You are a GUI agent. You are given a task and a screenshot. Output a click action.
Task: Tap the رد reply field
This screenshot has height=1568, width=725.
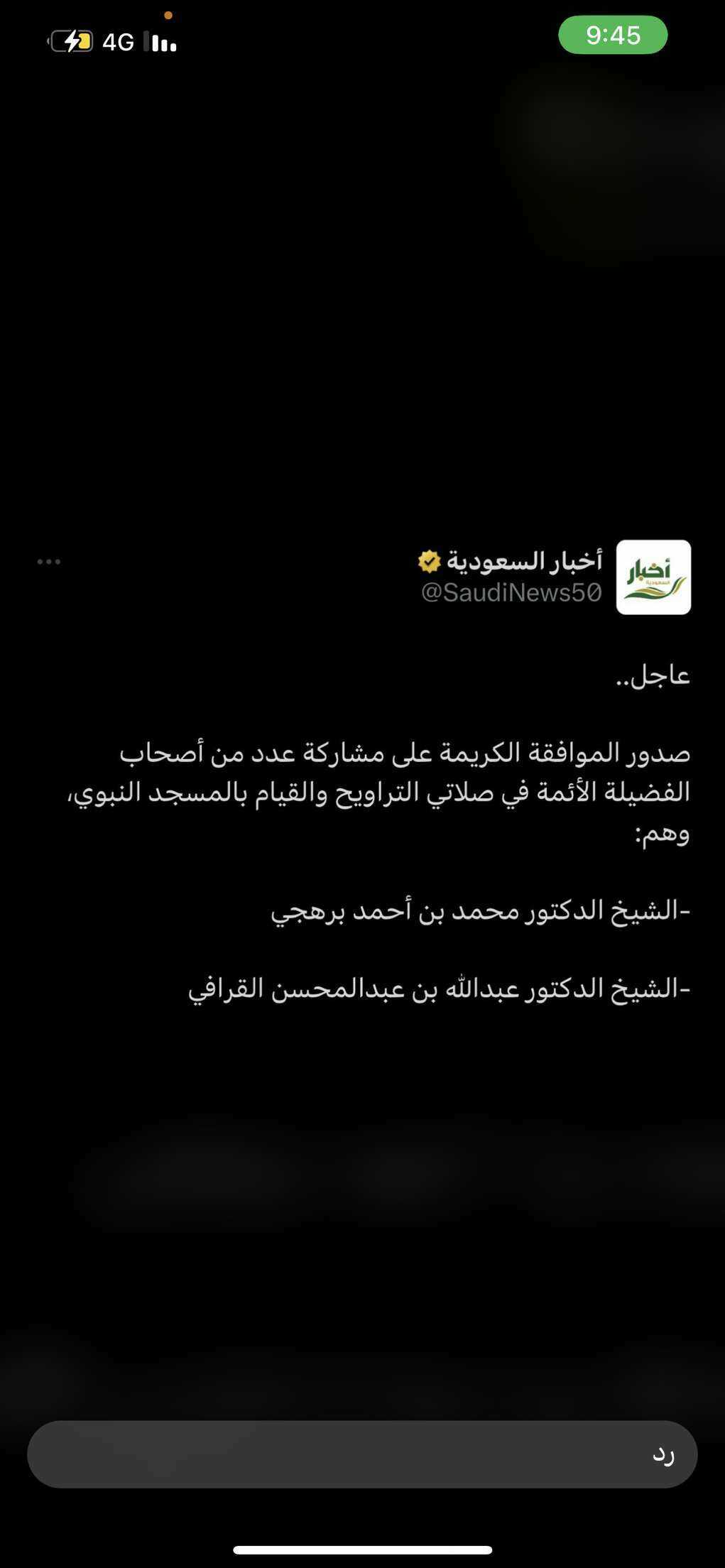click(x=362, y=1454)
